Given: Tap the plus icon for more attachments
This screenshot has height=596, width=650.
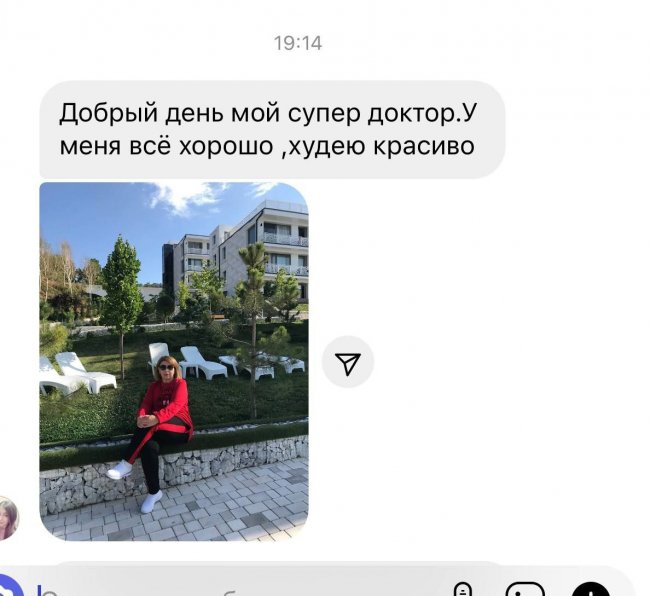Looking at the screenshot, I should 590,590.
